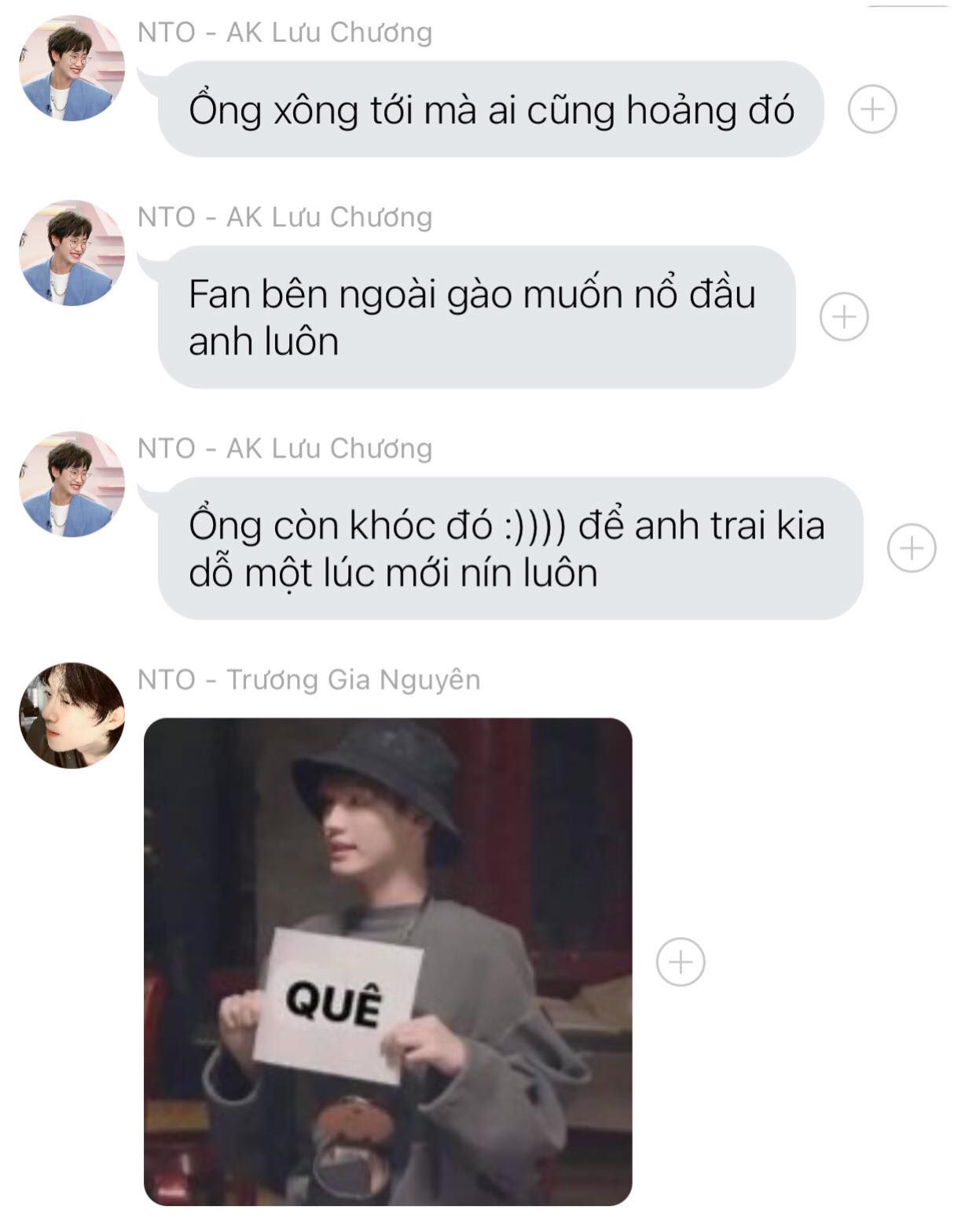
Task: Tap the plus icon beside "Ổng còn khóc đó" message
Action: (x=912, y=548)
